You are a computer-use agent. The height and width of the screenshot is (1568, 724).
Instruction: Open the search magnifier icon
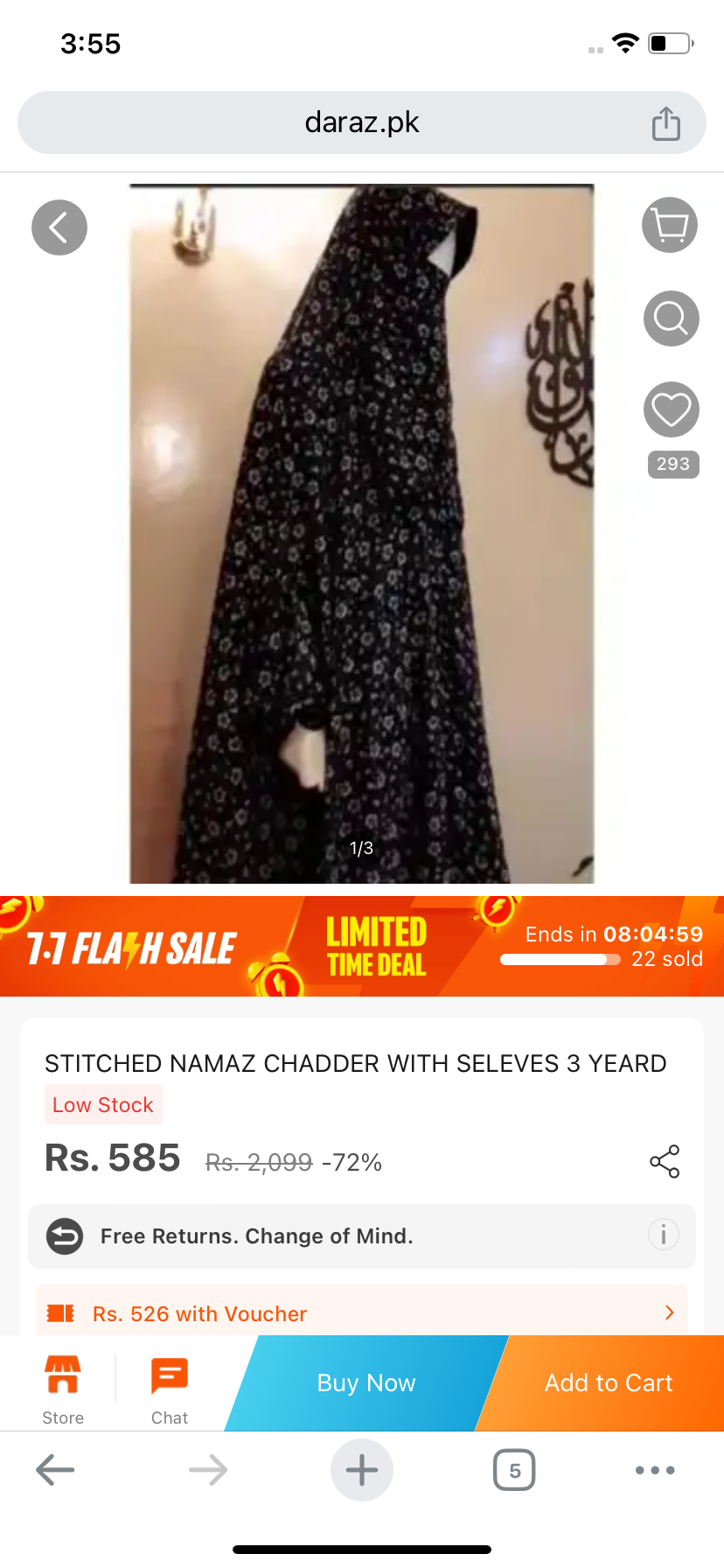click(x=671, y=318)
